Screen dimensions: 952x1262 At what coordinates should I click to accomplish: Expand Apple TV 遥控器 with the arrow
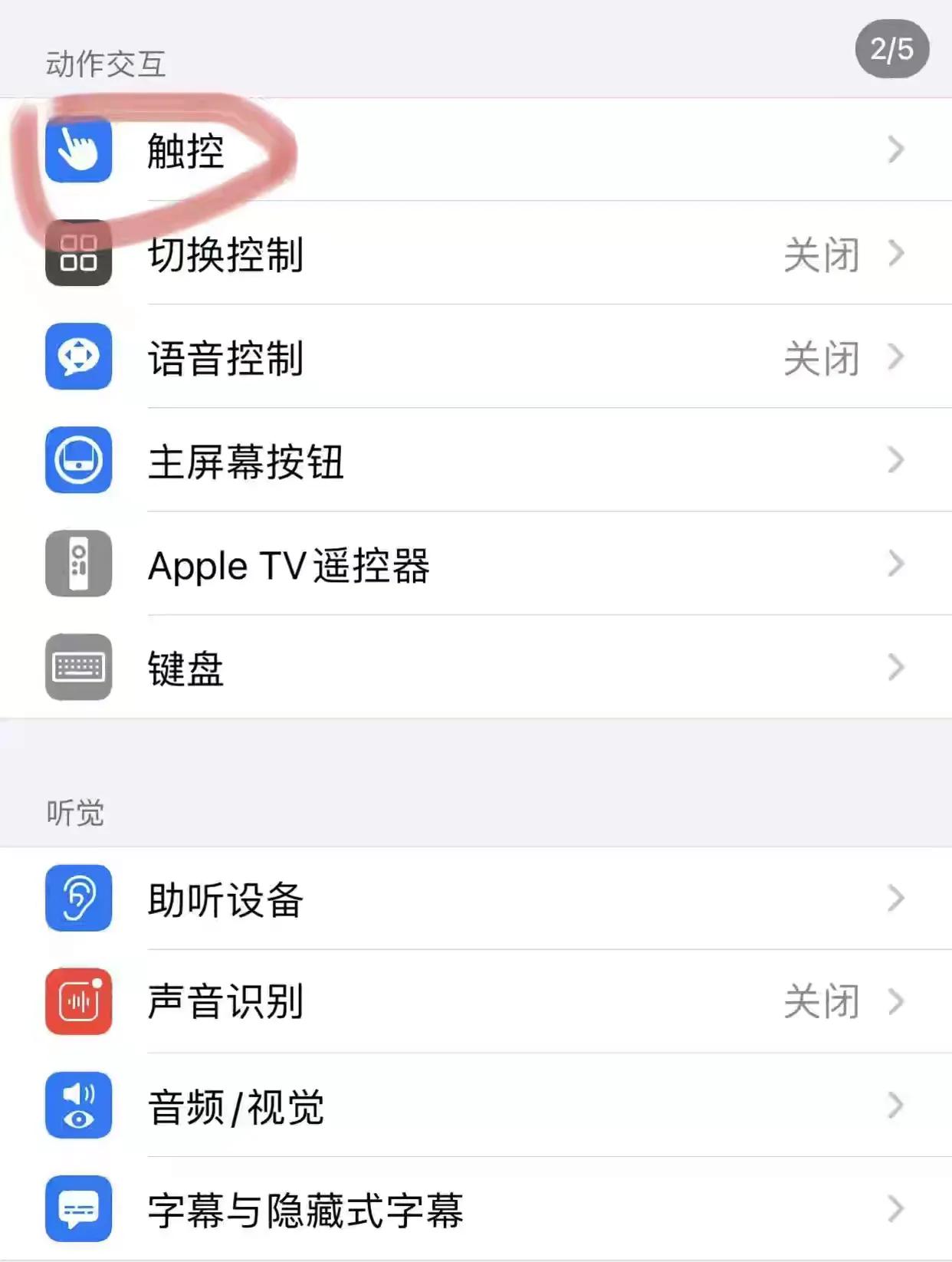(x=895, y=565)
